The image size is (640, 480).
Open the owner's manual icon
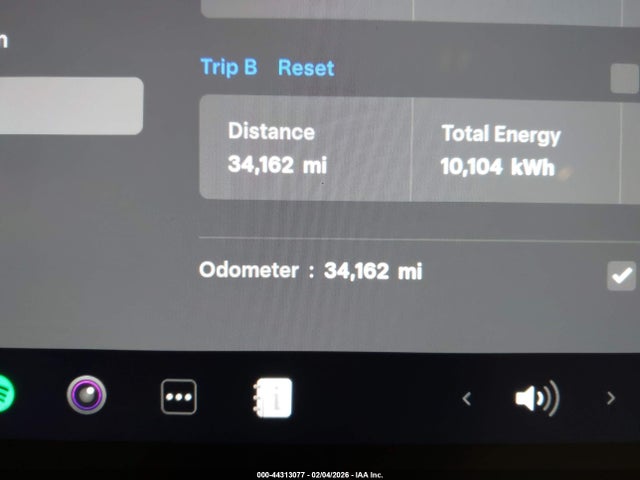(x=272, y=397)
